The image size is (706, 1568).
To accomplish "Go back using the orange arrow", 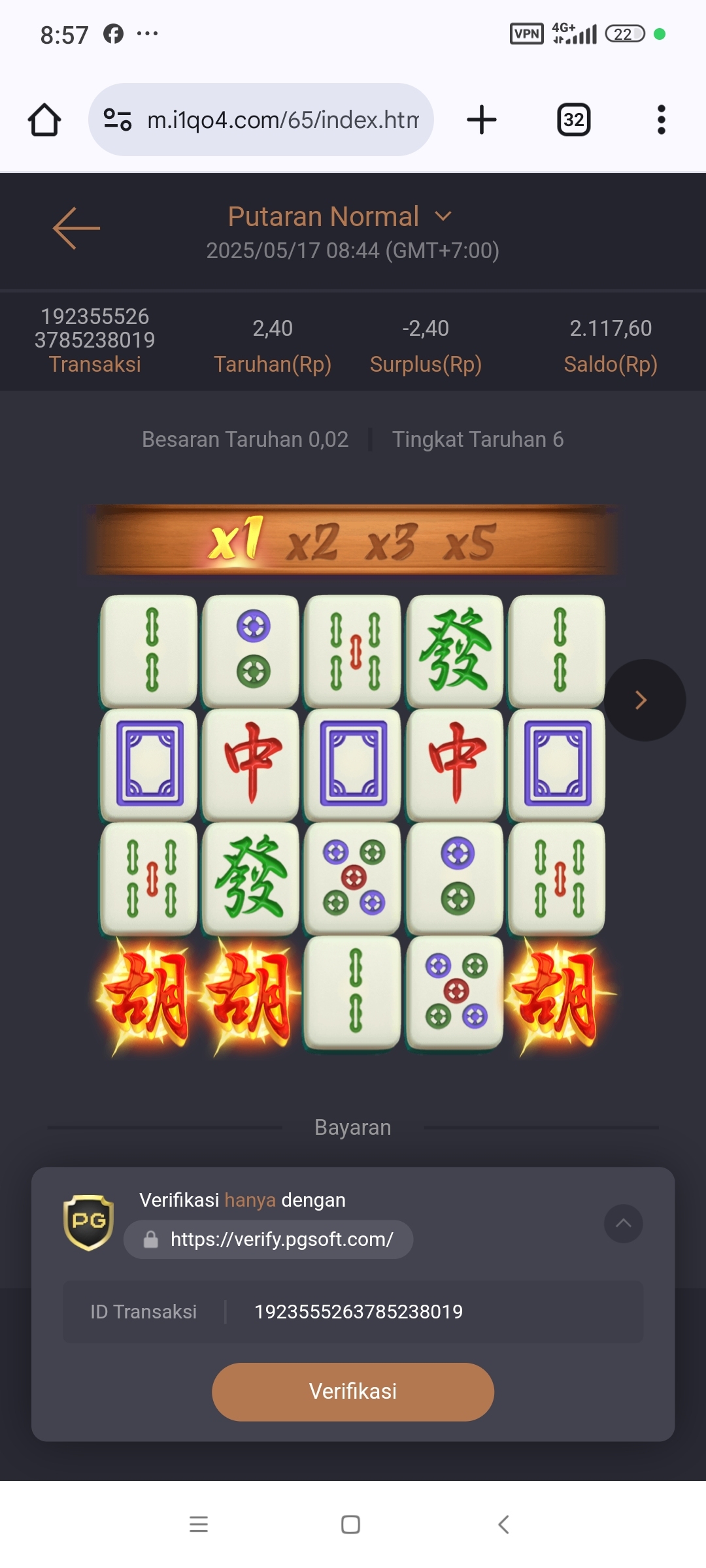I will coord(76,228).
